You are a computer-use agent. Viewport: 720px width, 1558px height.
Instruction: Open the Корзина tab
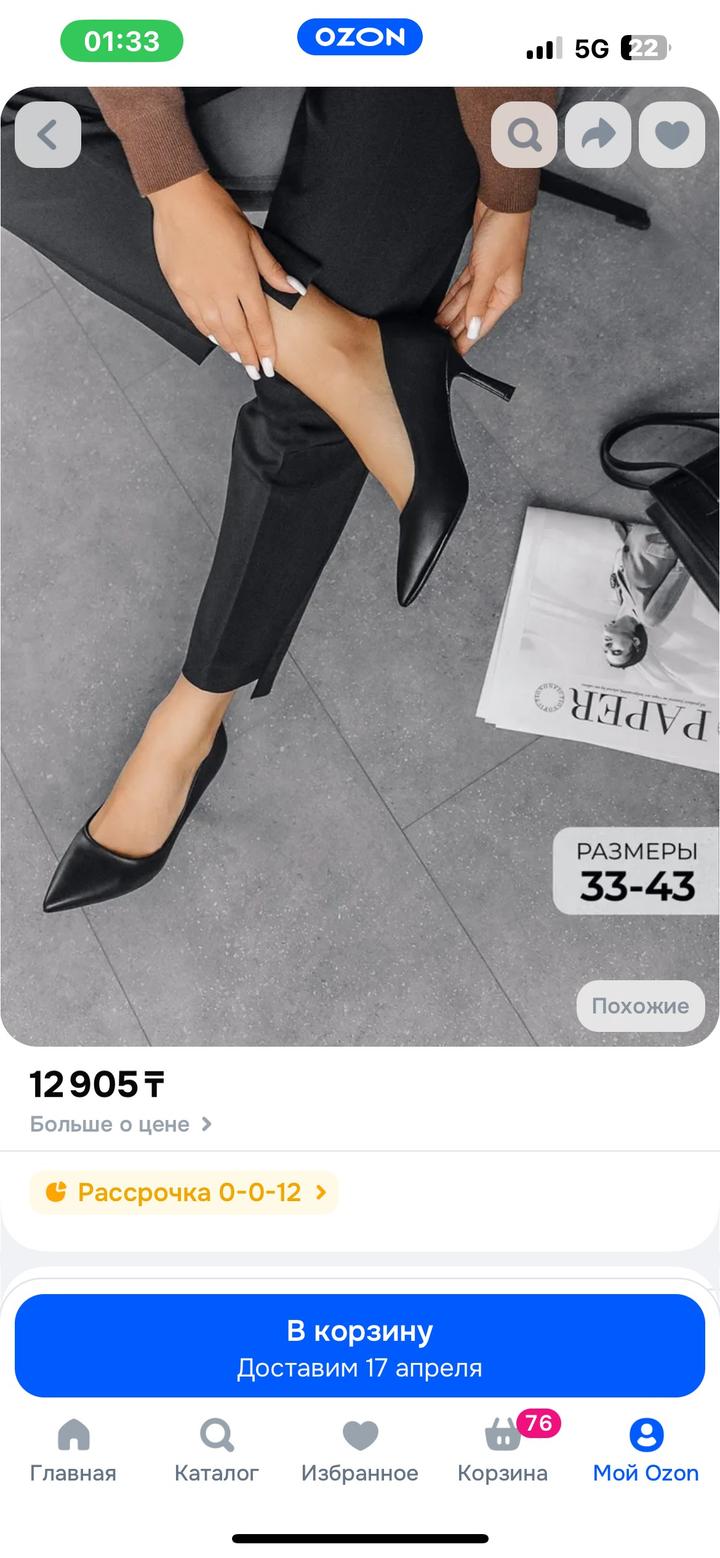click(x=503, y=1451)
